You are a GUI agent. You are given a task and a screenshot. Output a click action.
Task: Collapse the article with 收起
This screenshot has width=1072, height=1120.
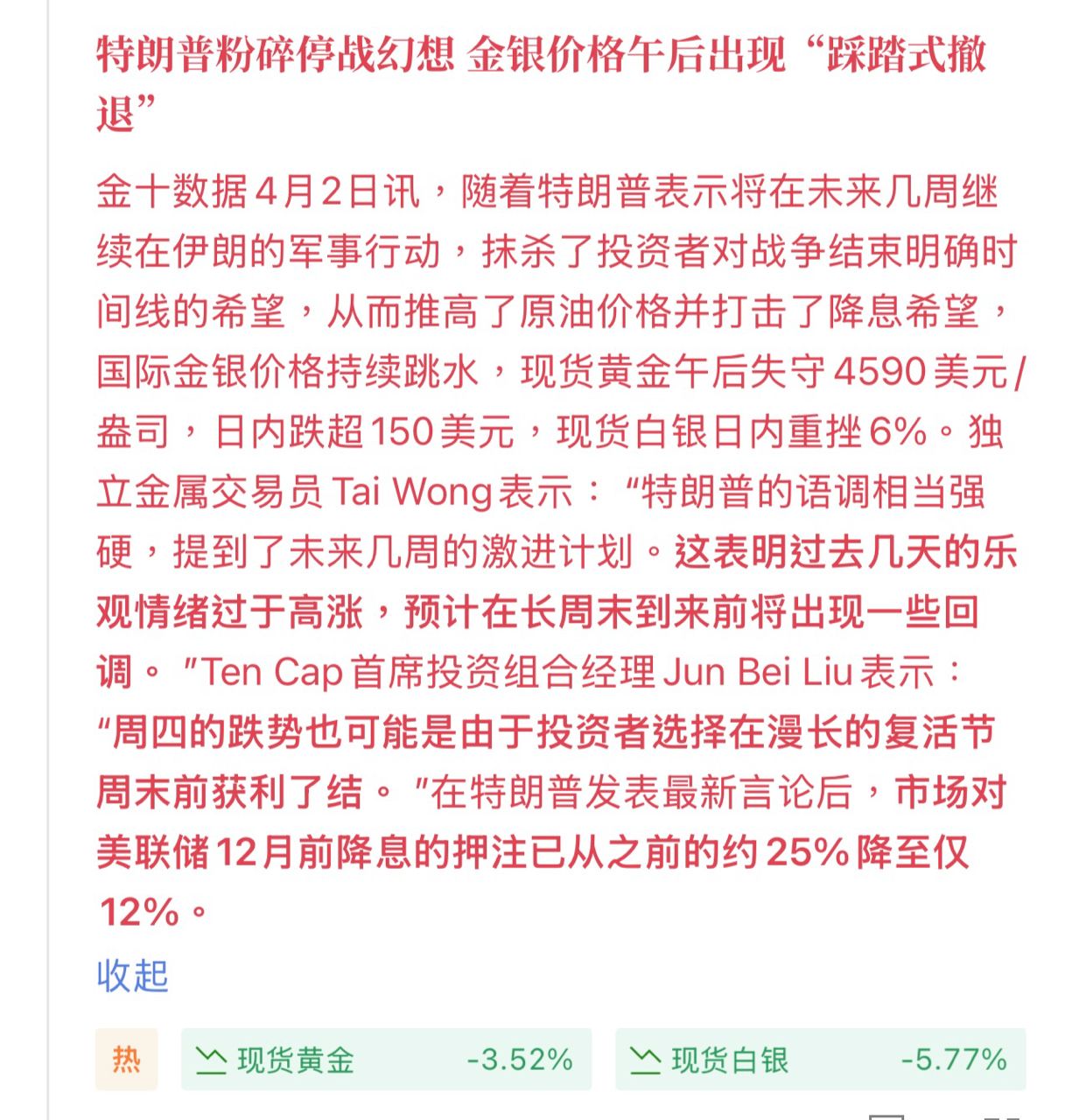click(x=132, y=976)
